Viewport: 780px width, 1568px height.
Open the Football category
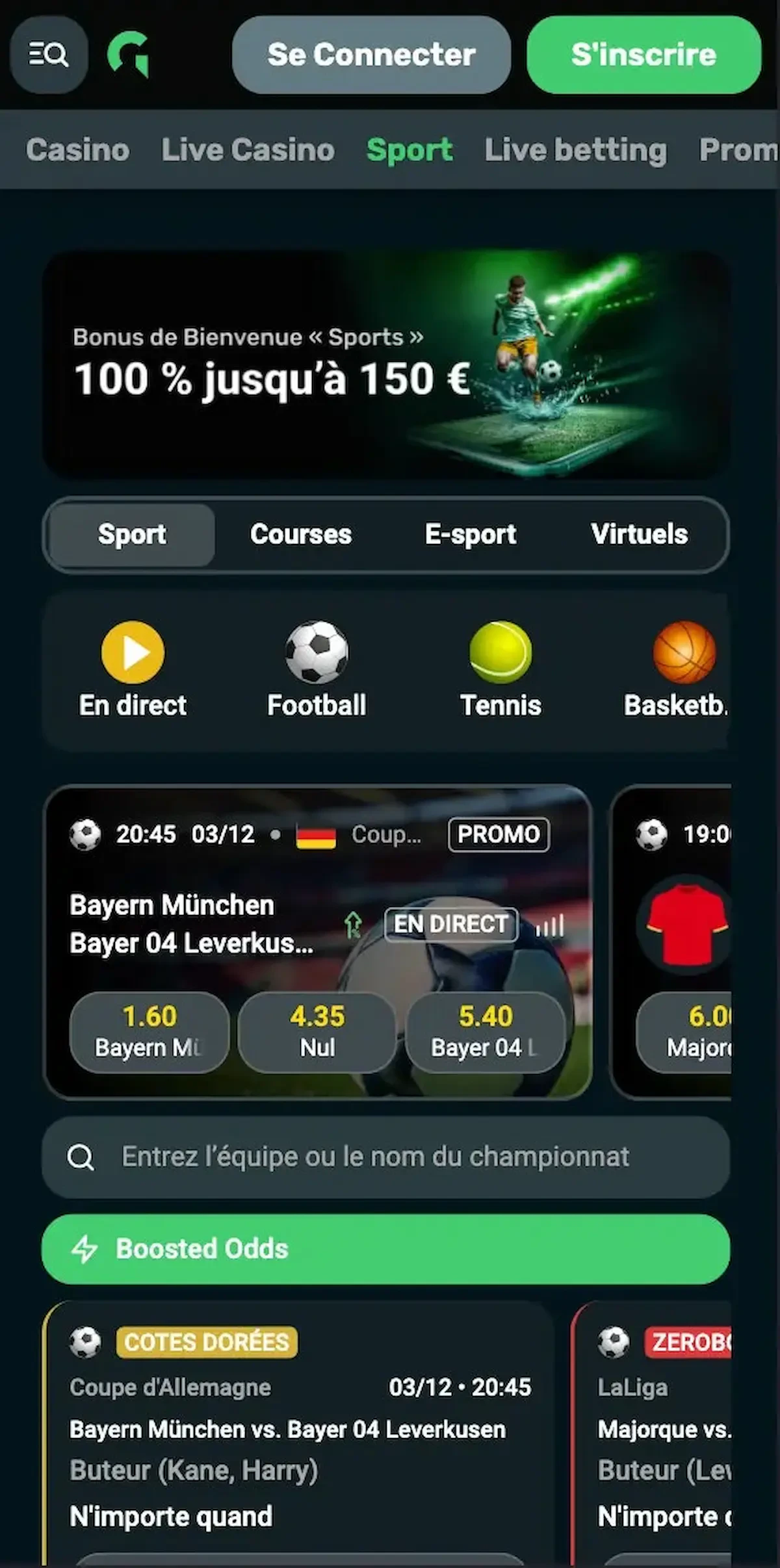pos(317,669)
